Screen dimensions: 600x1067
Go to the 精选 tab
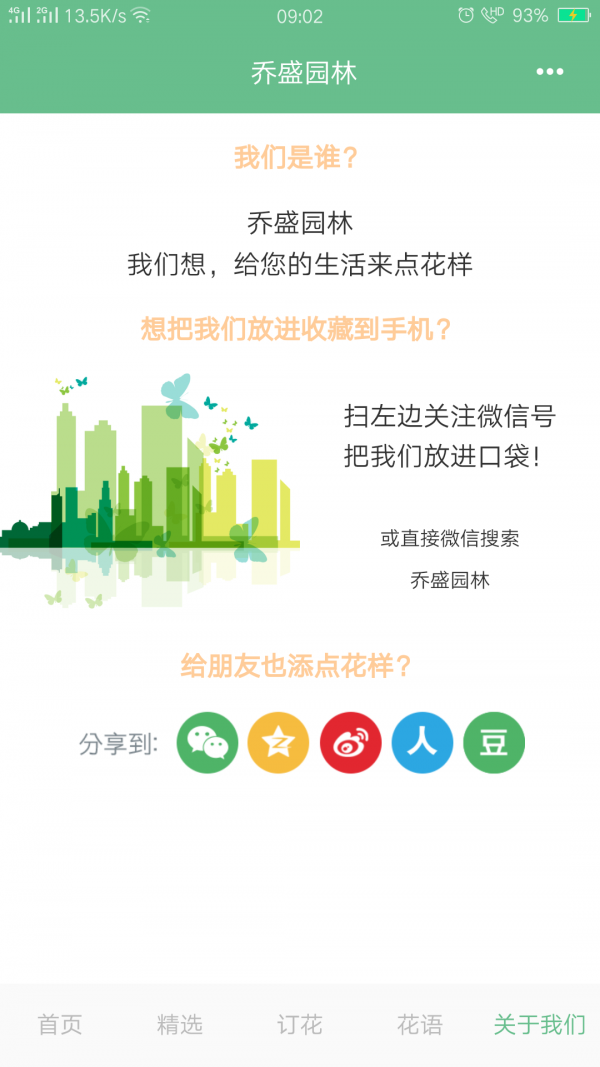(x=180, y=1024)
